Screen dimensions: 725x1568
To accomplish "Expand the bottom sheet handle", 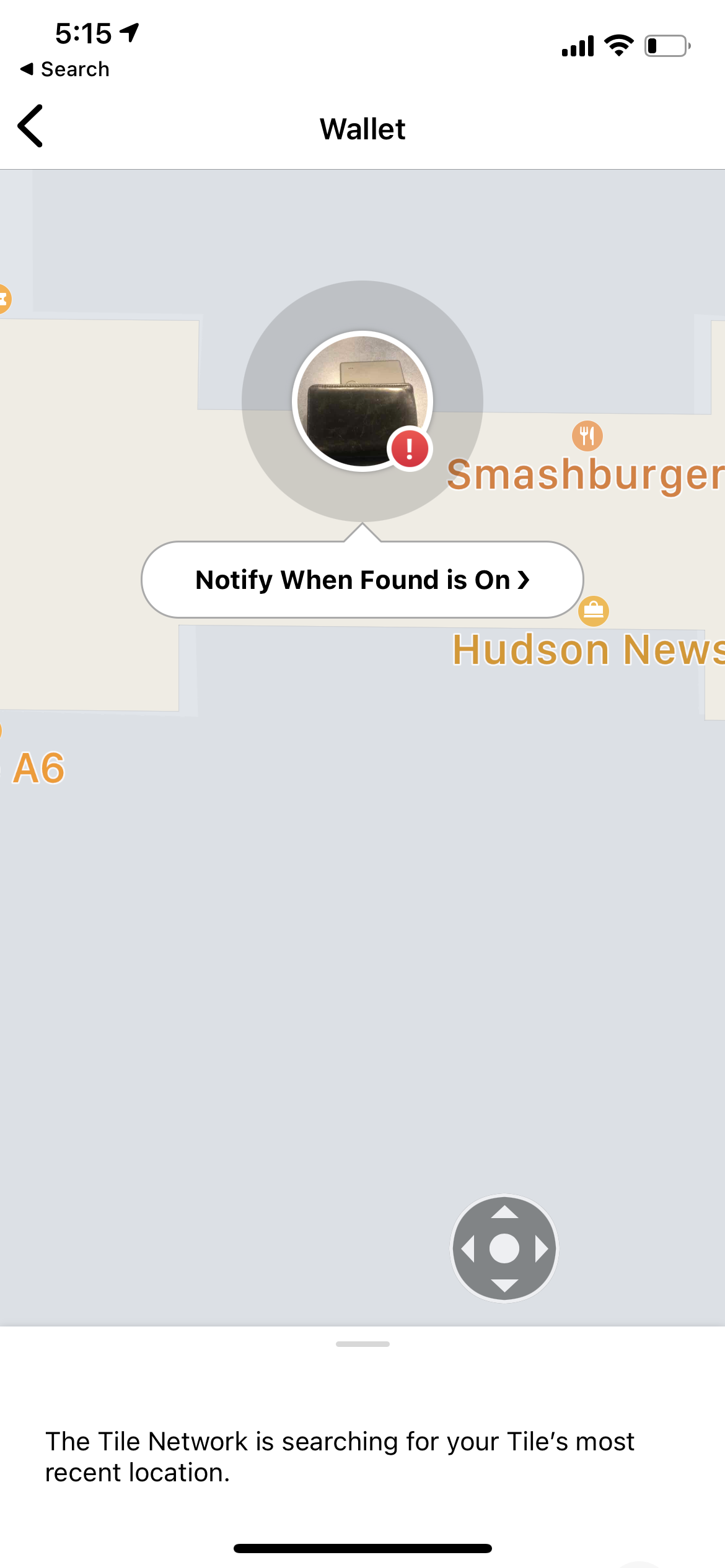I will pyautogui.click(x=362, y=1344).
